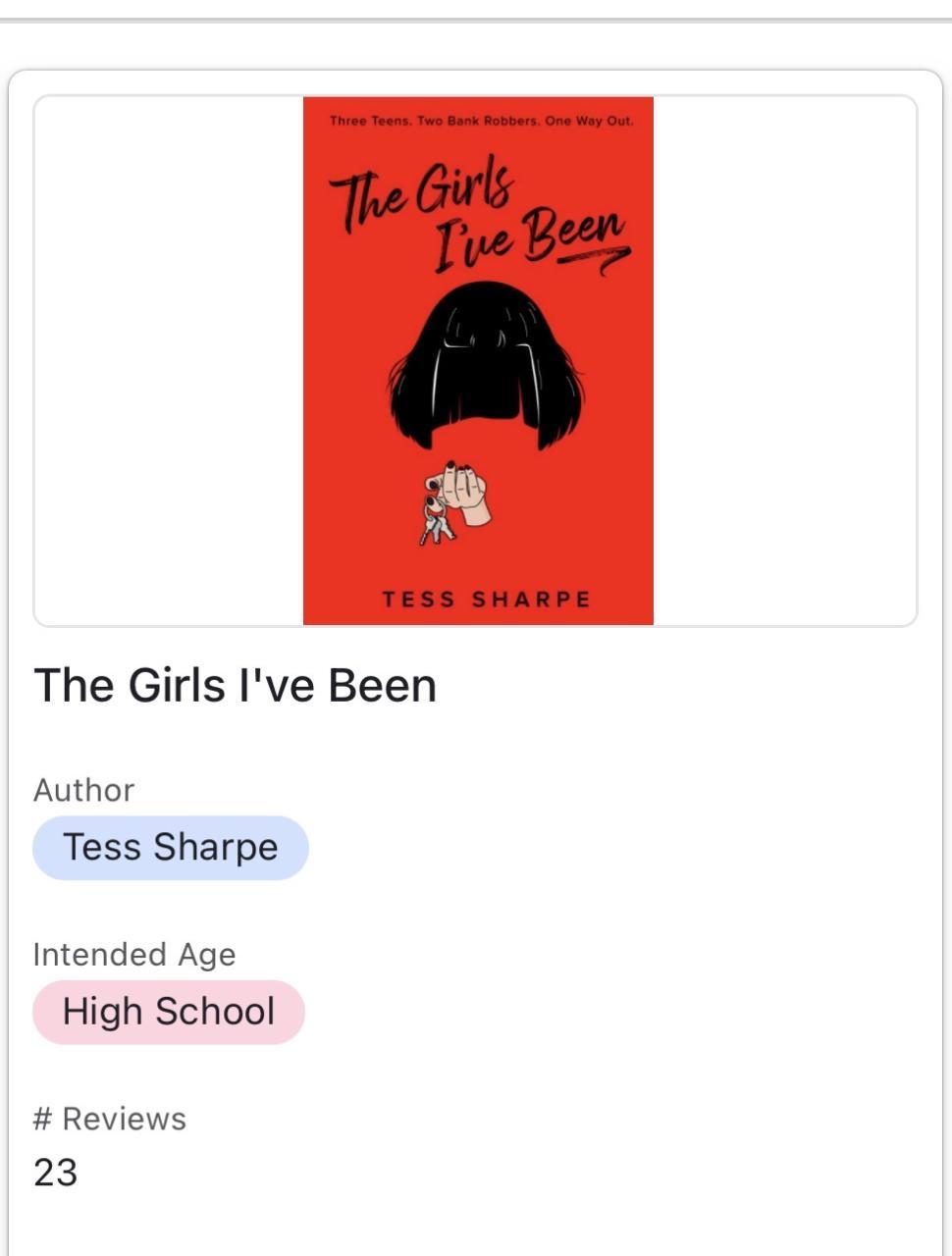Select the Tess Sharpe author chip
The height and width of the screenshot is (1256, 952).
(171, 848)
